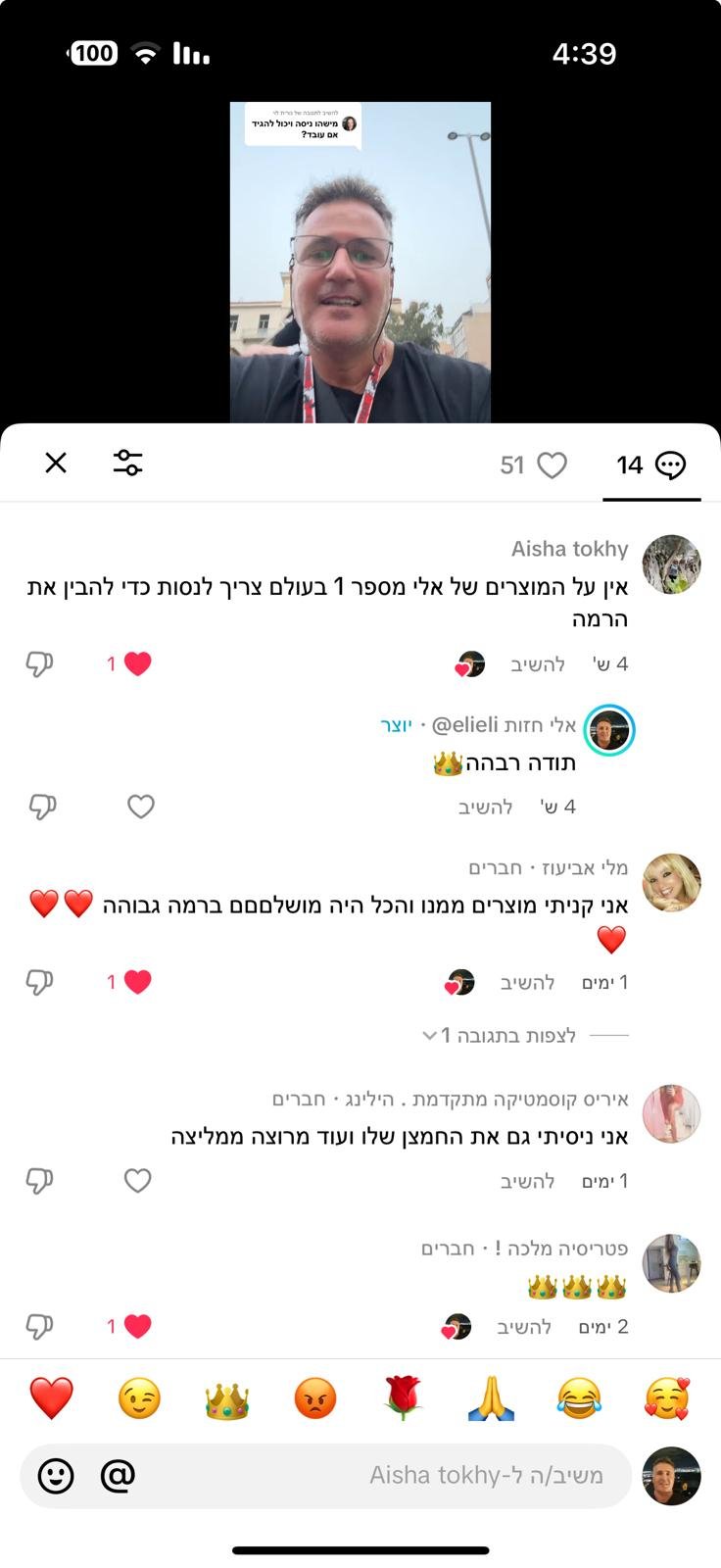Tap the @ mention icon
The image size is (721, 1568).
tap(118, 1475)
